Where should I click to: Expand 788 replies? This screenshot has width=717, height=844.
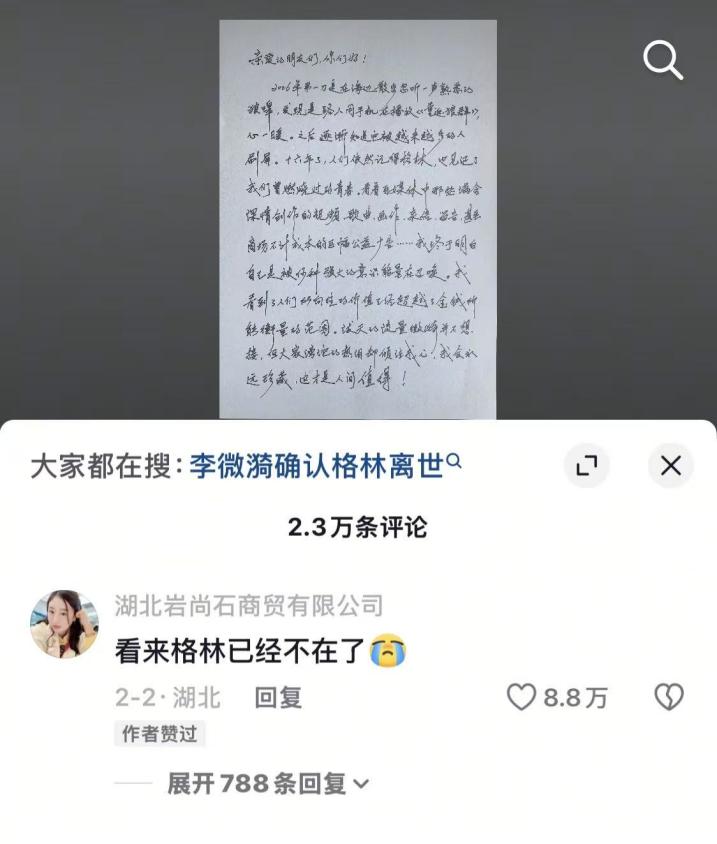(x=267, y=783)
